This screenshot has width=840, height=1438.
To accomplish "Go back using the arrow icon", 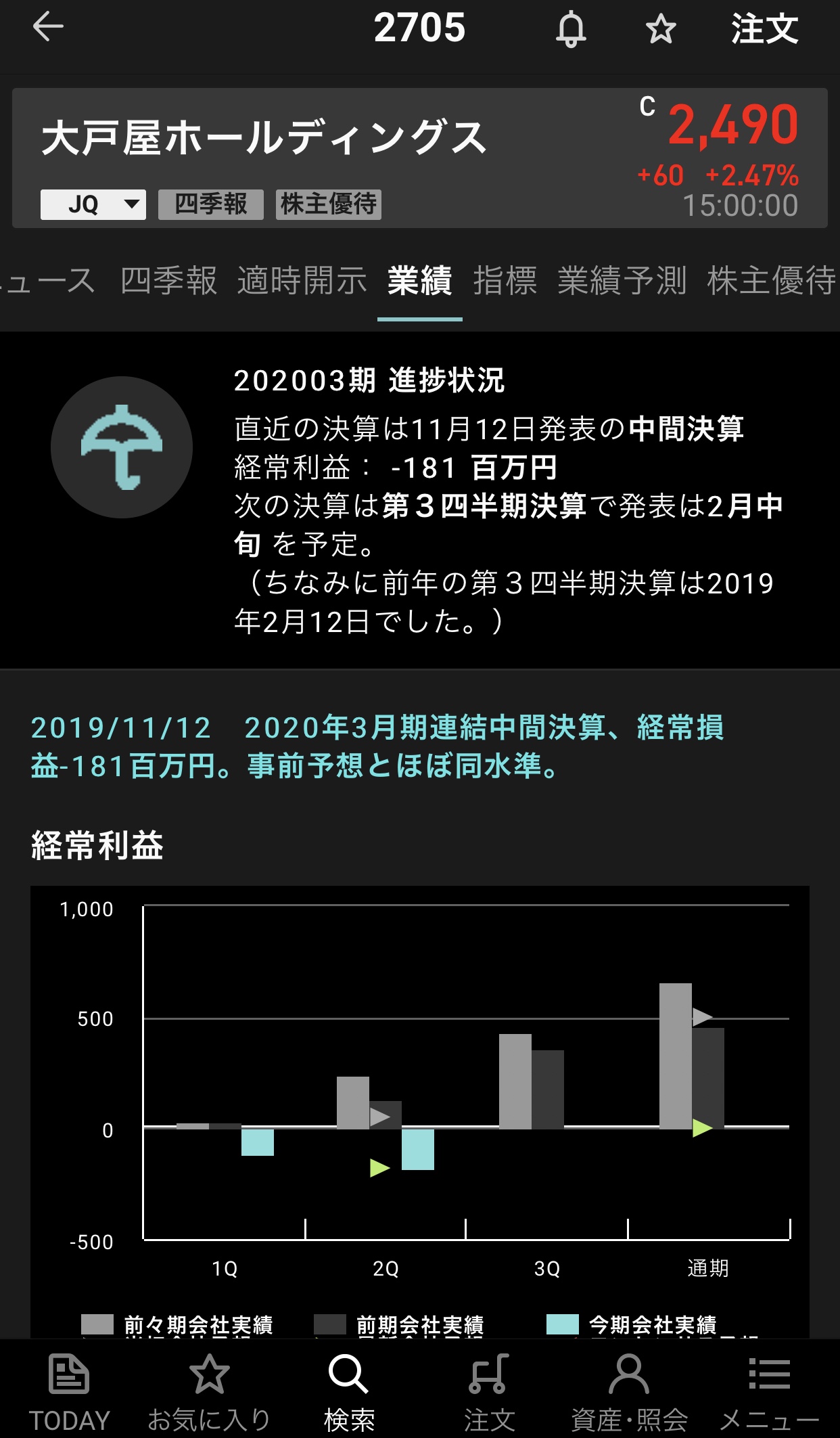I will [47, 28].
